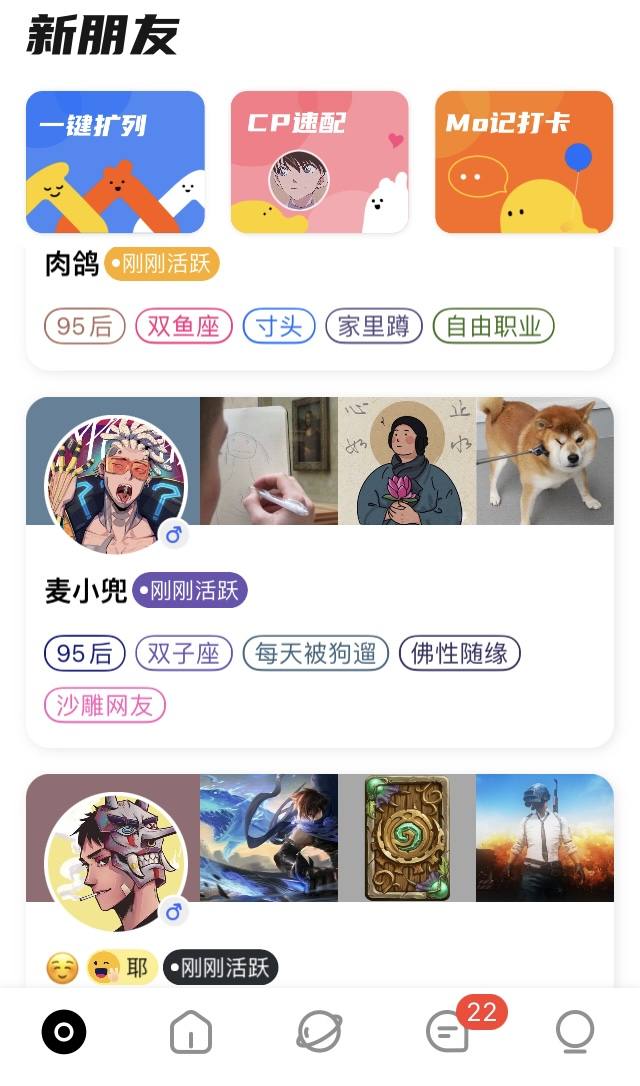Open the CP速配 card
Image resolution: width=640 pixels, height=1086 pixels.
pyautogui.click(x=320, y=162)
